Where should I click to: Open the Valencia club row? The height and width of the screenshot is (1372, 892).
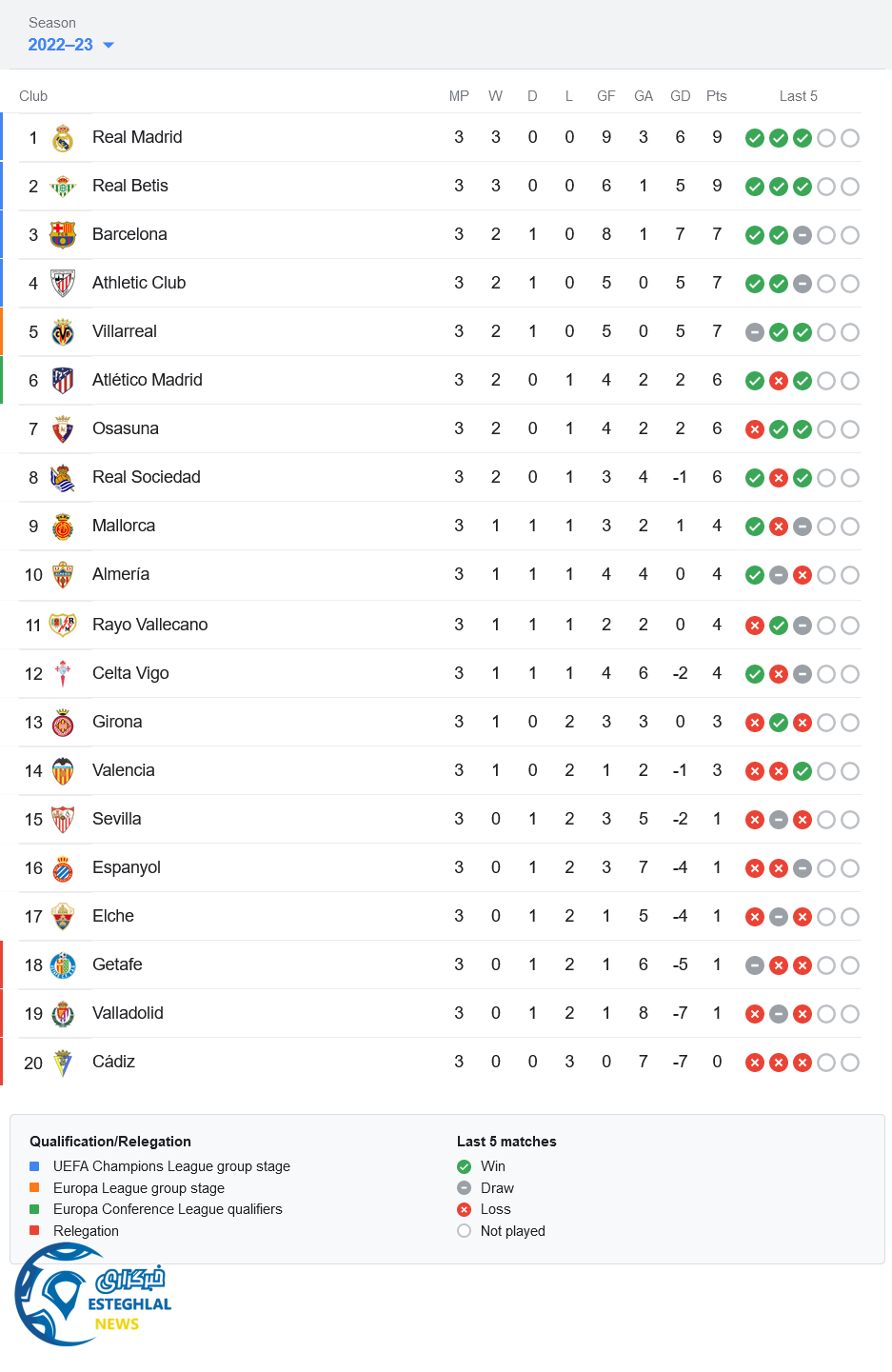pyautogui.click(x=124, y=770)
